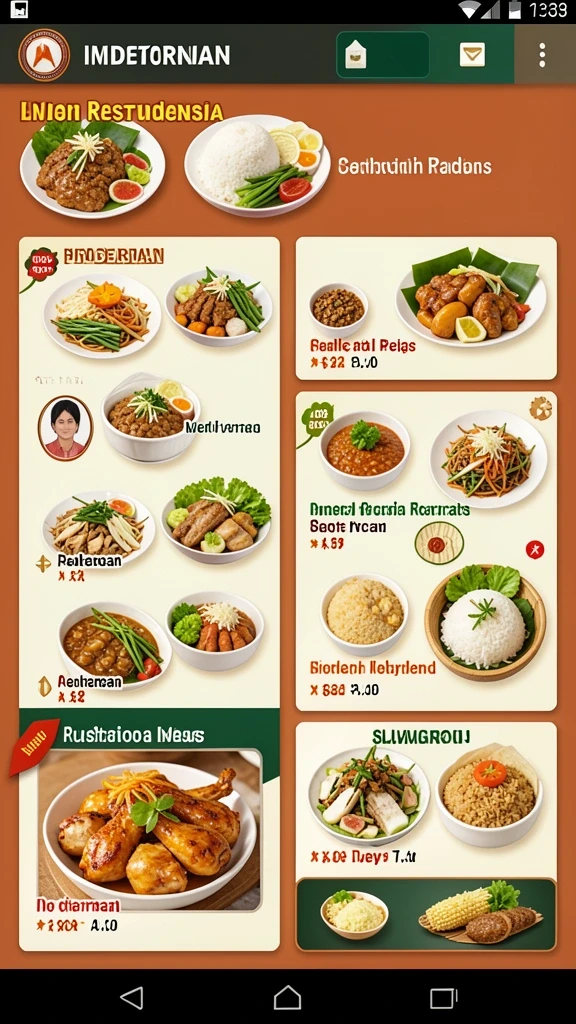Tap the red round icon beside Seote Ivcan
Screen dimensions: 576x1024
535,550
